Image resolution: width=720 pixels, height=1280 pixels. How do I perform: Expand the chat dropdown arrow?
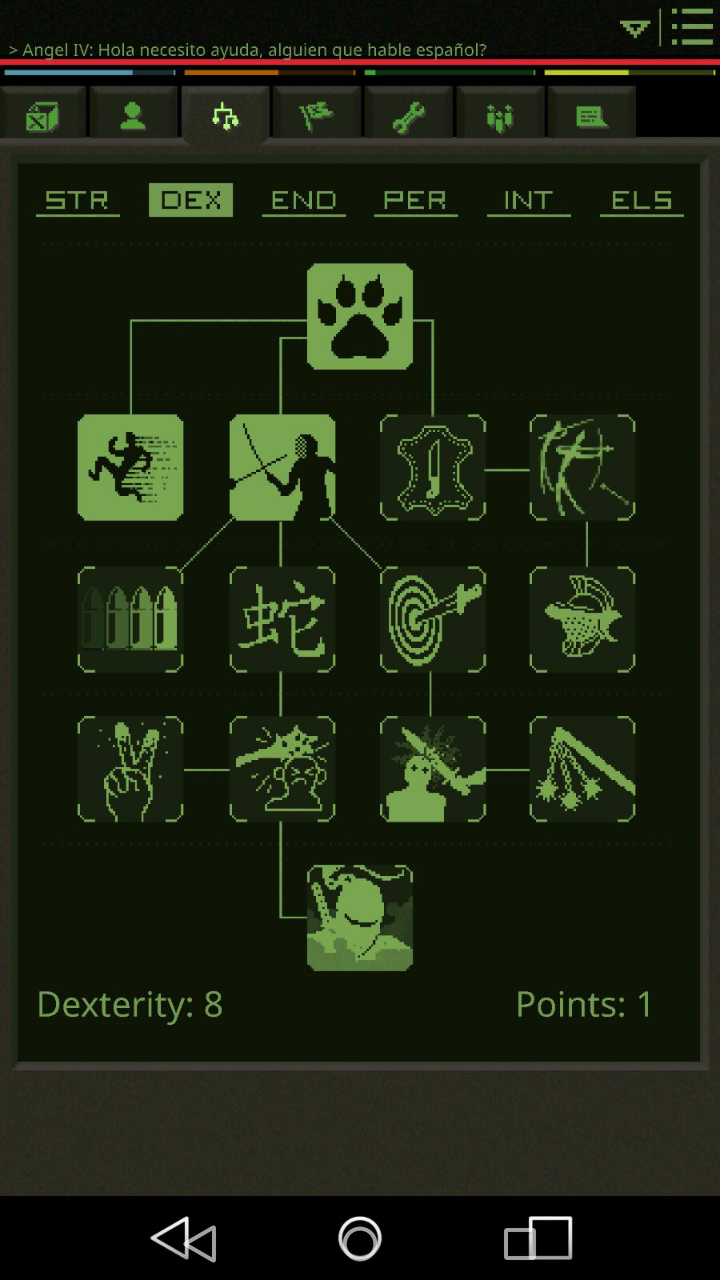634,28
